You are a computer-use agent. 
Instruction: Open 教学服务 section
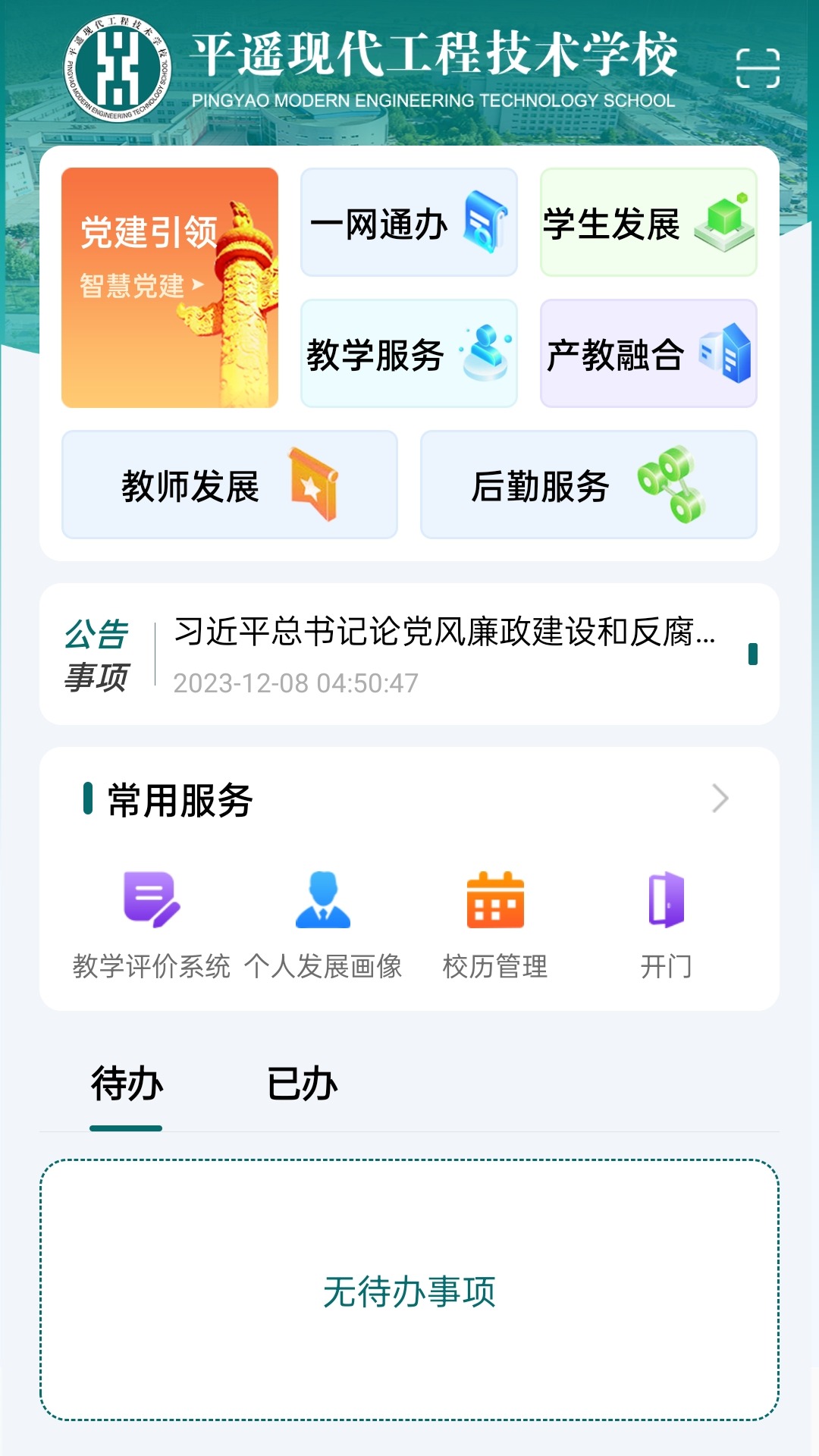coord(409,353)
